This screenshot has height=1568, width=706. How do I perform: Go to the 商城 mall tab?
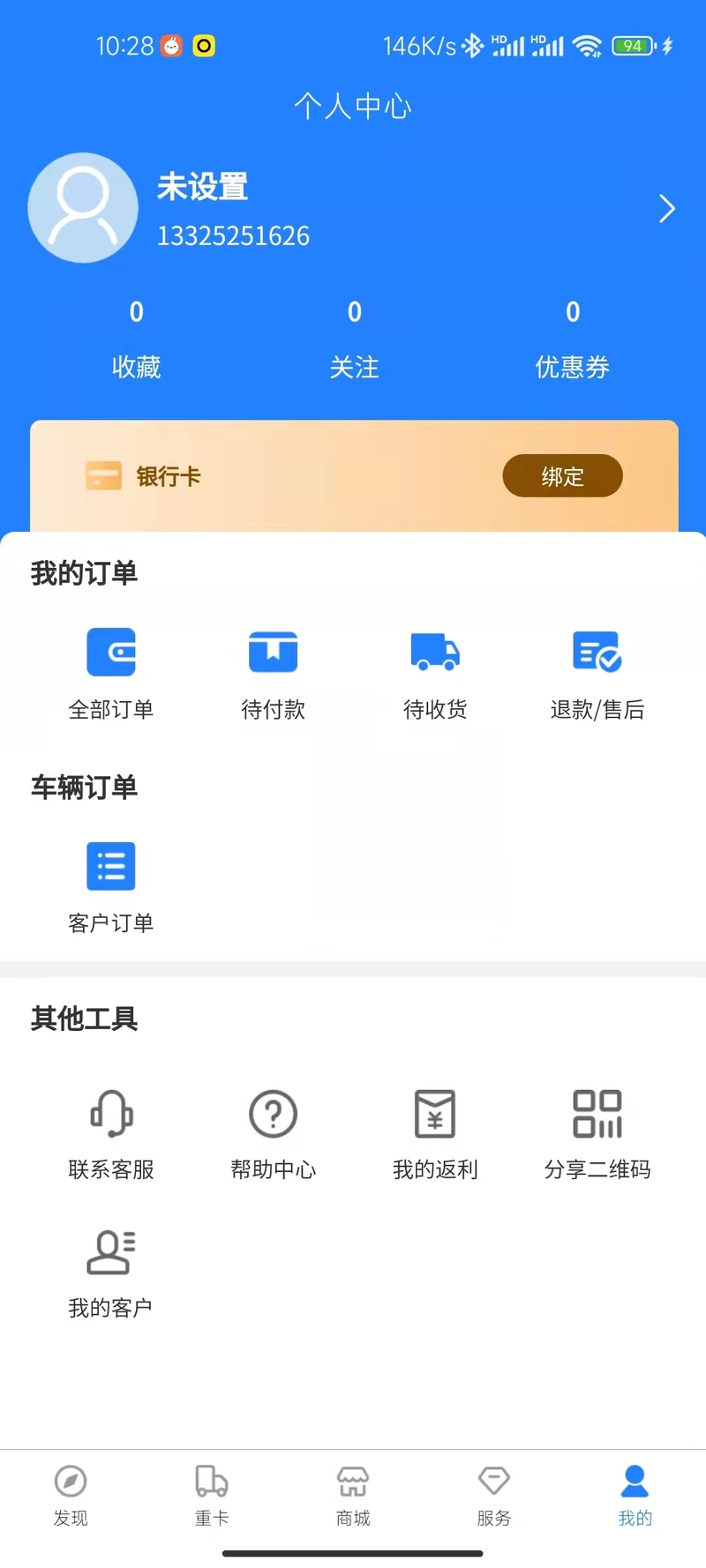click(353, 1496)
